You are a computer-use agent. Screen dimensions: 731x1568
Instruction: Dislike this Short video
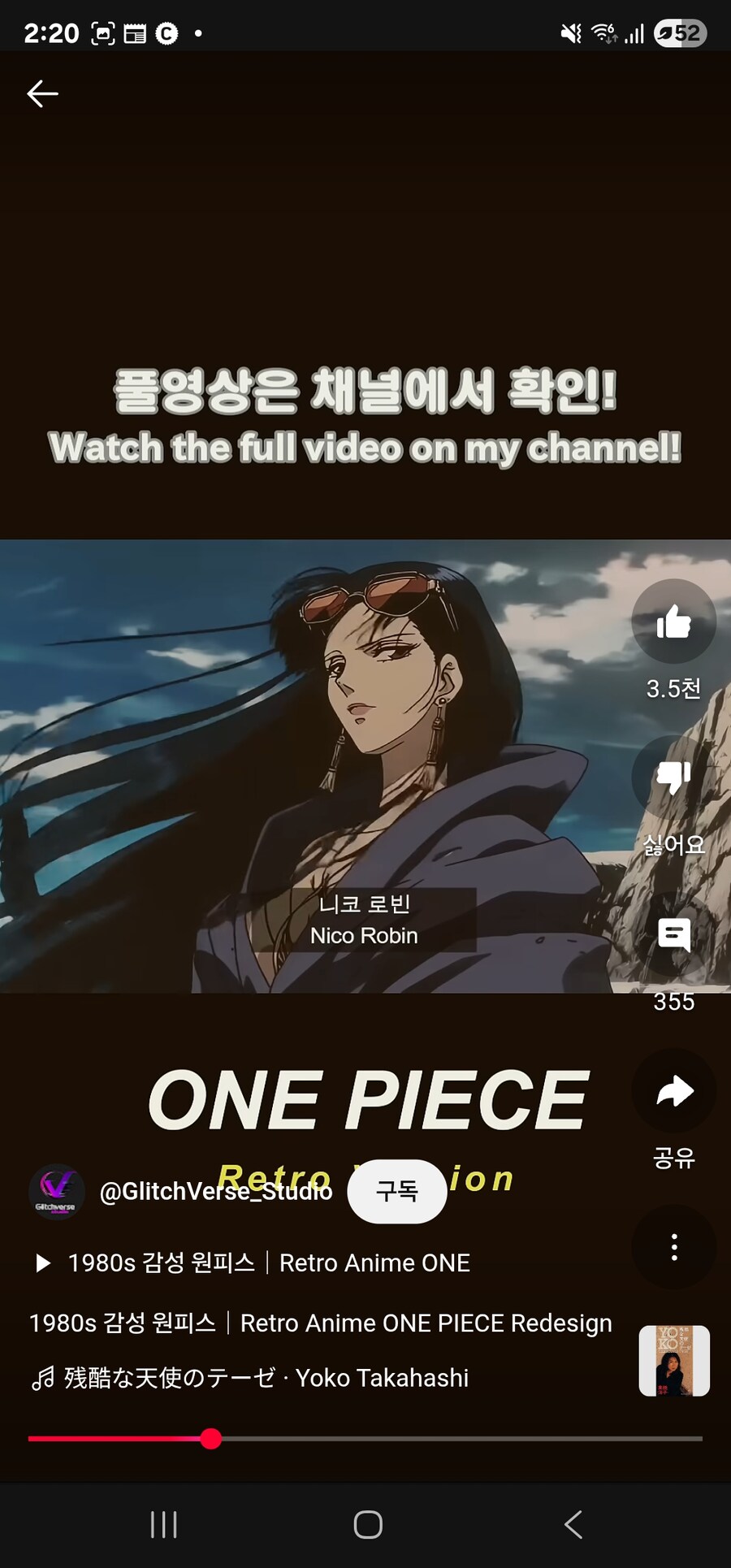pyautogui.click(x=673, y=778)
